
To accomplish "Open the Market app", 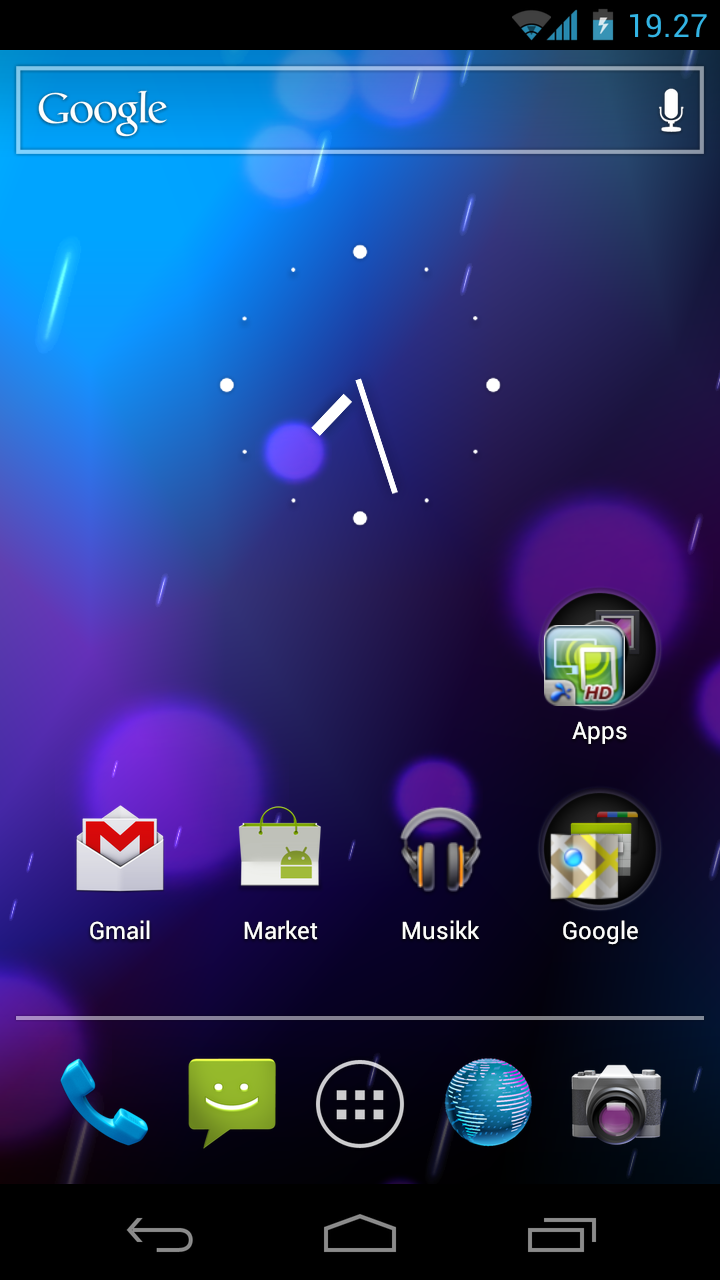I will pyautogui.click(x=280, y=872).
